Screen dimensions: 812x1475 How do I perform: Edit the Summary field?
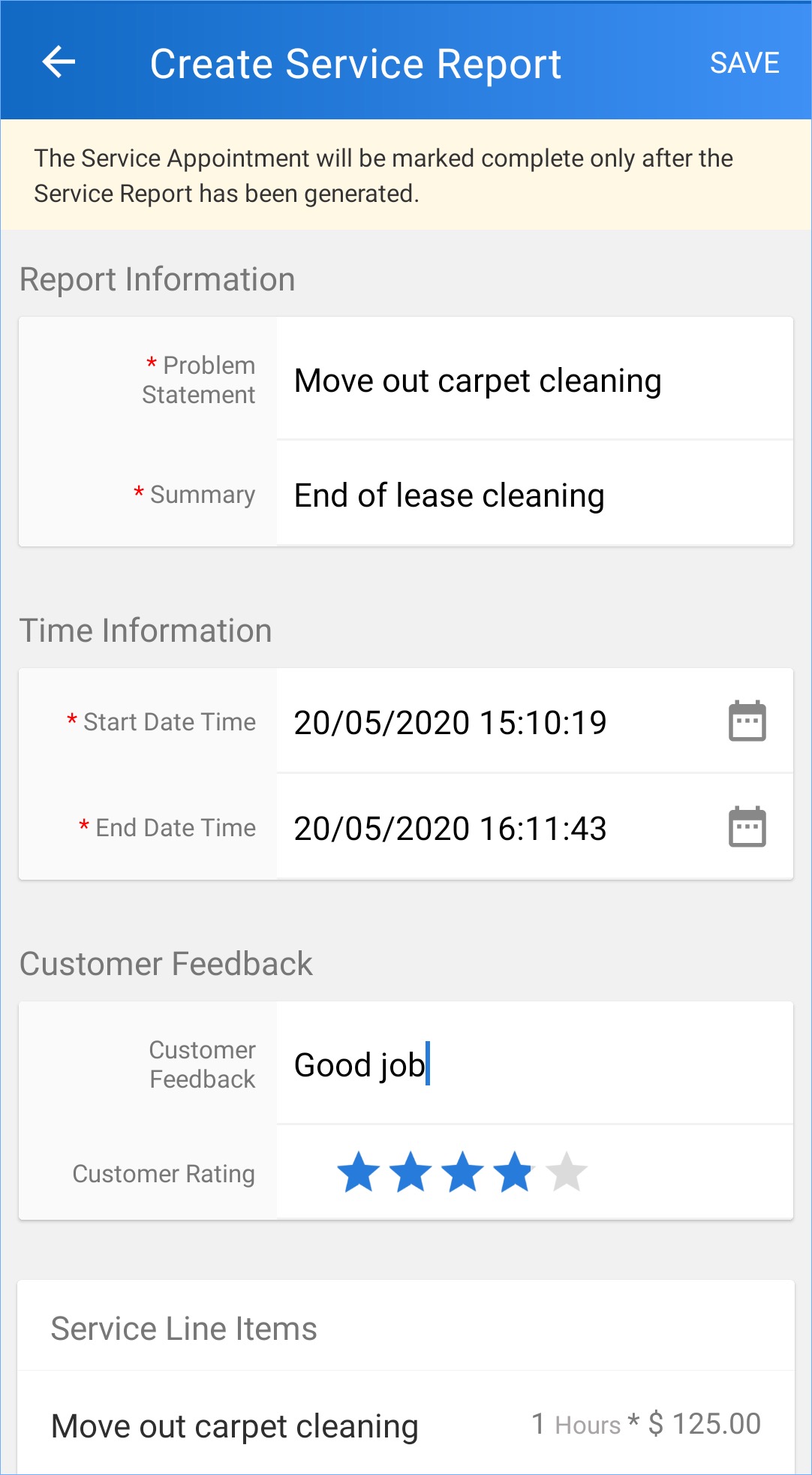[x=533, y=495]
